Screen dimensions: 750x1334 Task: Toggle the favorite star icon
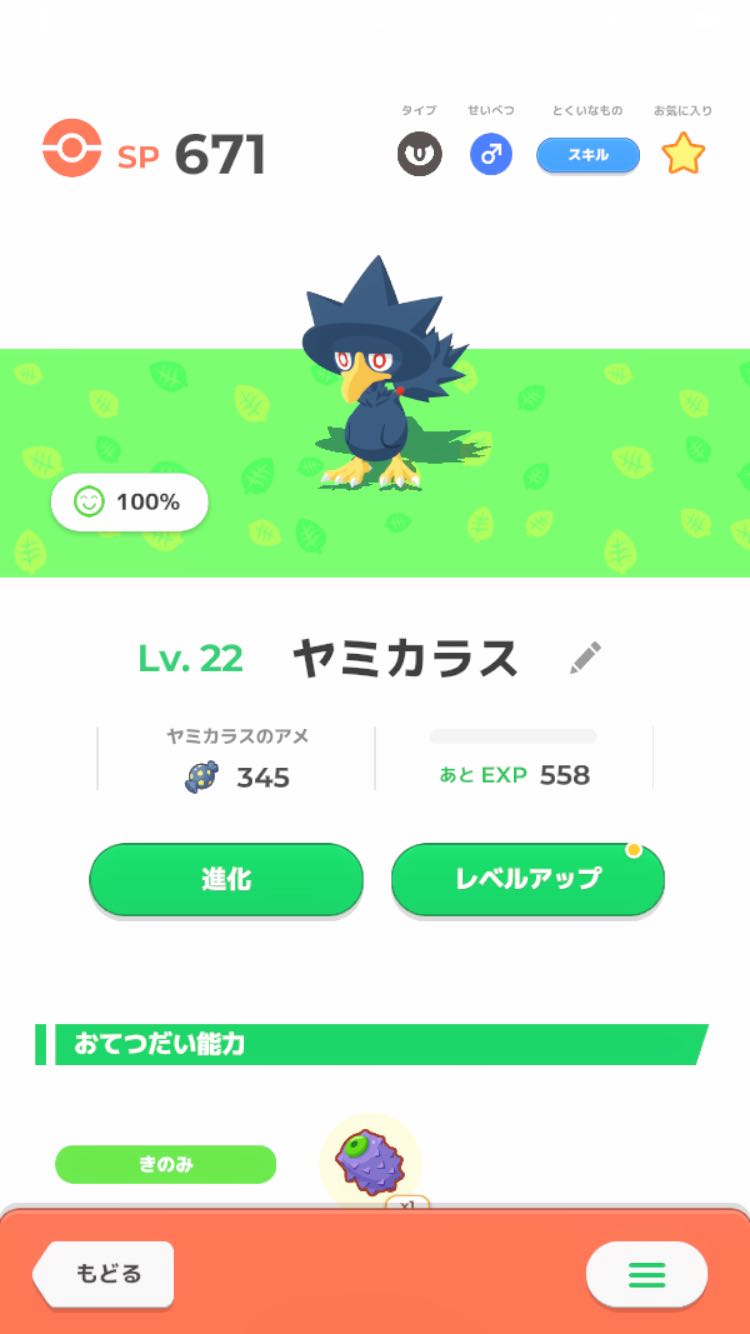click(x=683, y=154)
